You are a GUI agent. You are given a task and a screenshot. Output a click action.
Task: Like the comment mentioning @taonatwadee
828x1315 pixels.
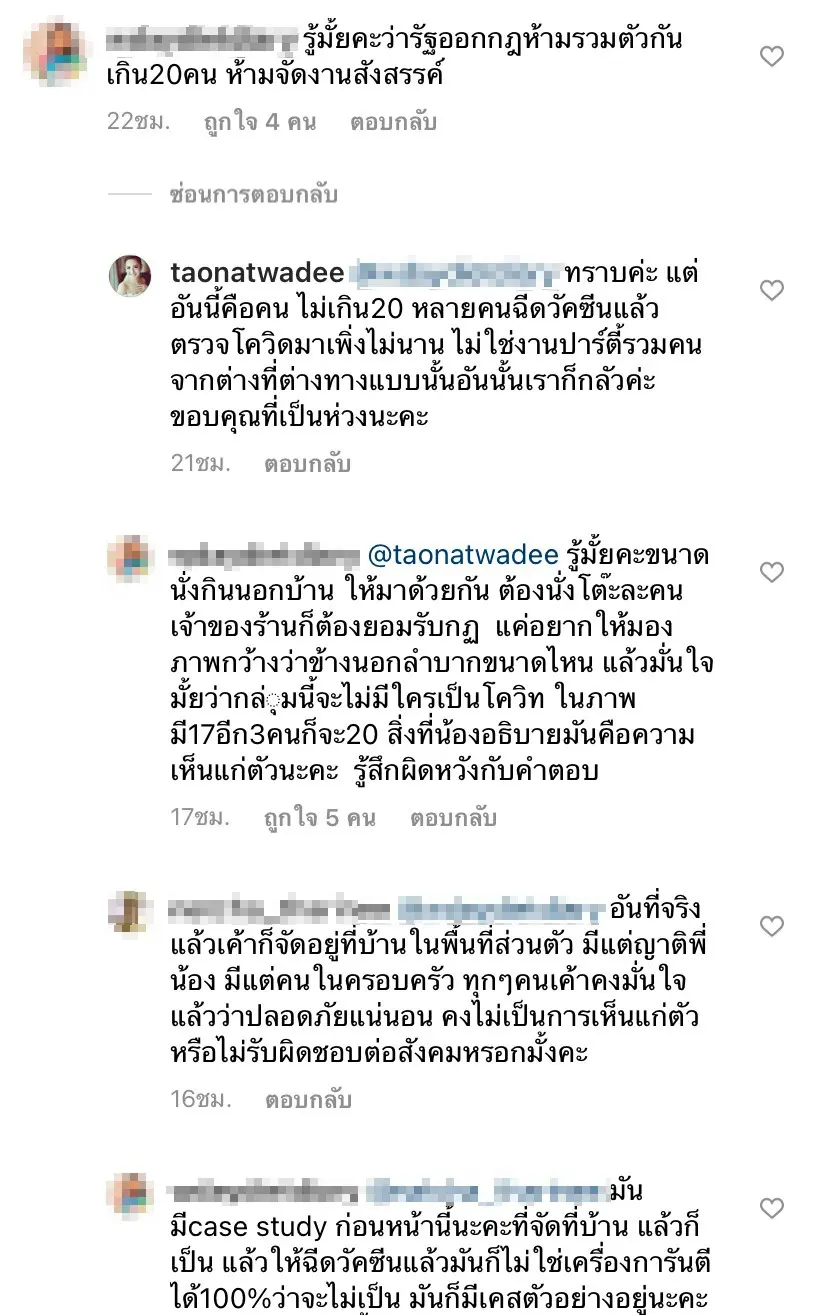click(772, 572)
